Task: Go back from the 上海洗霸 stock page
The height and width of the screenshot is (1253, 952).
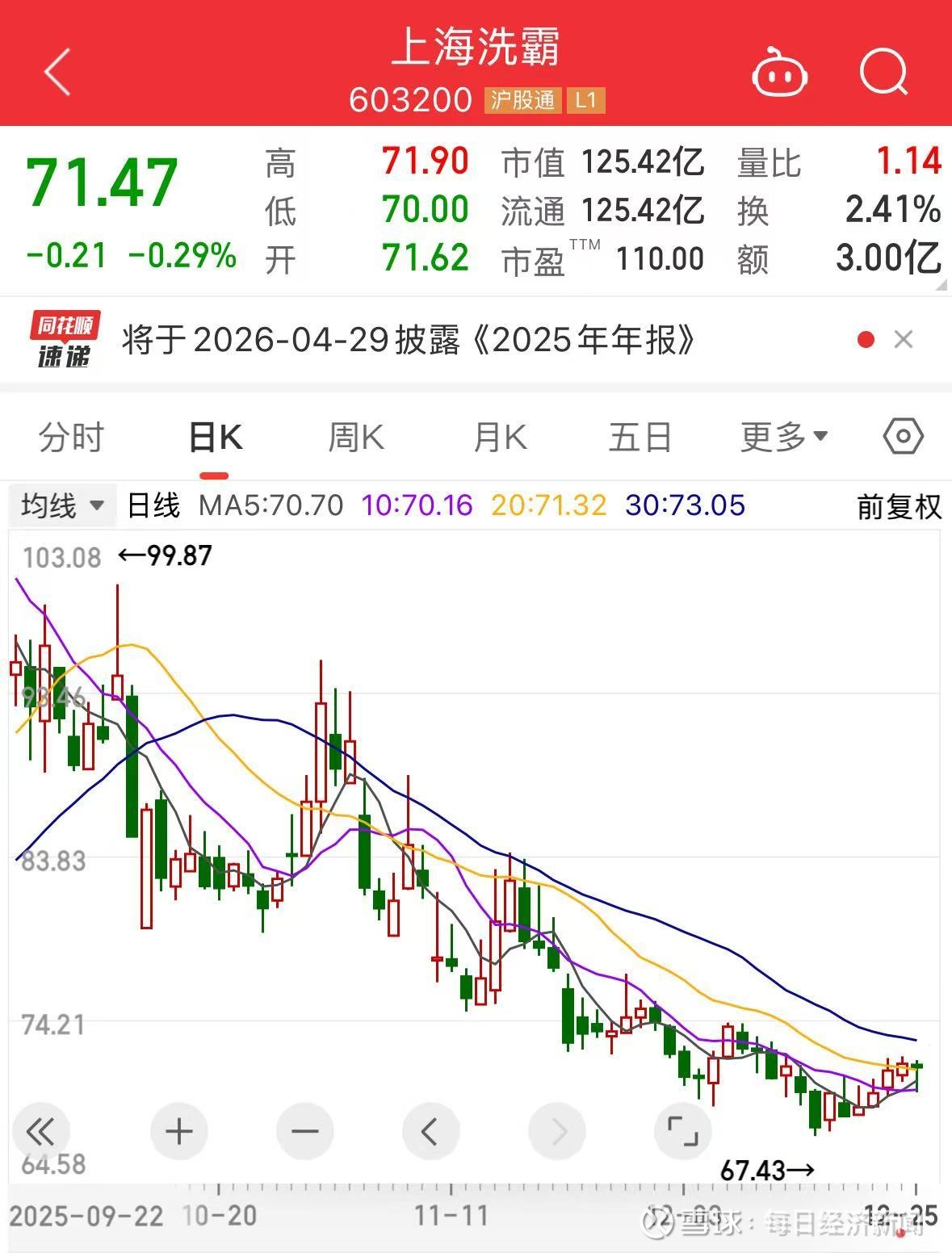Action: (x=57, y=71)
